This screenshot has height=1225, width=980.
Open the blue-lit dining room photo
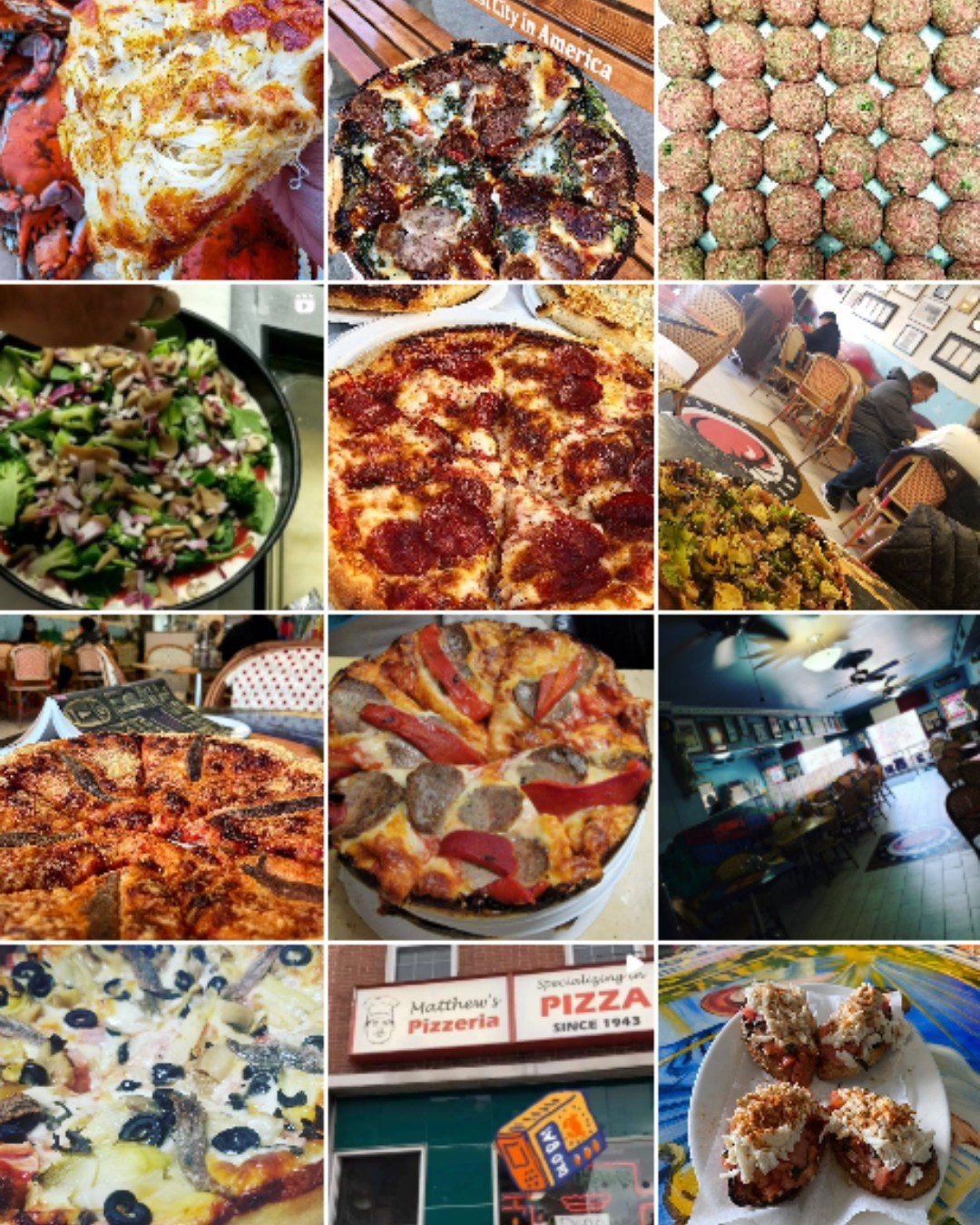point(818,777)
